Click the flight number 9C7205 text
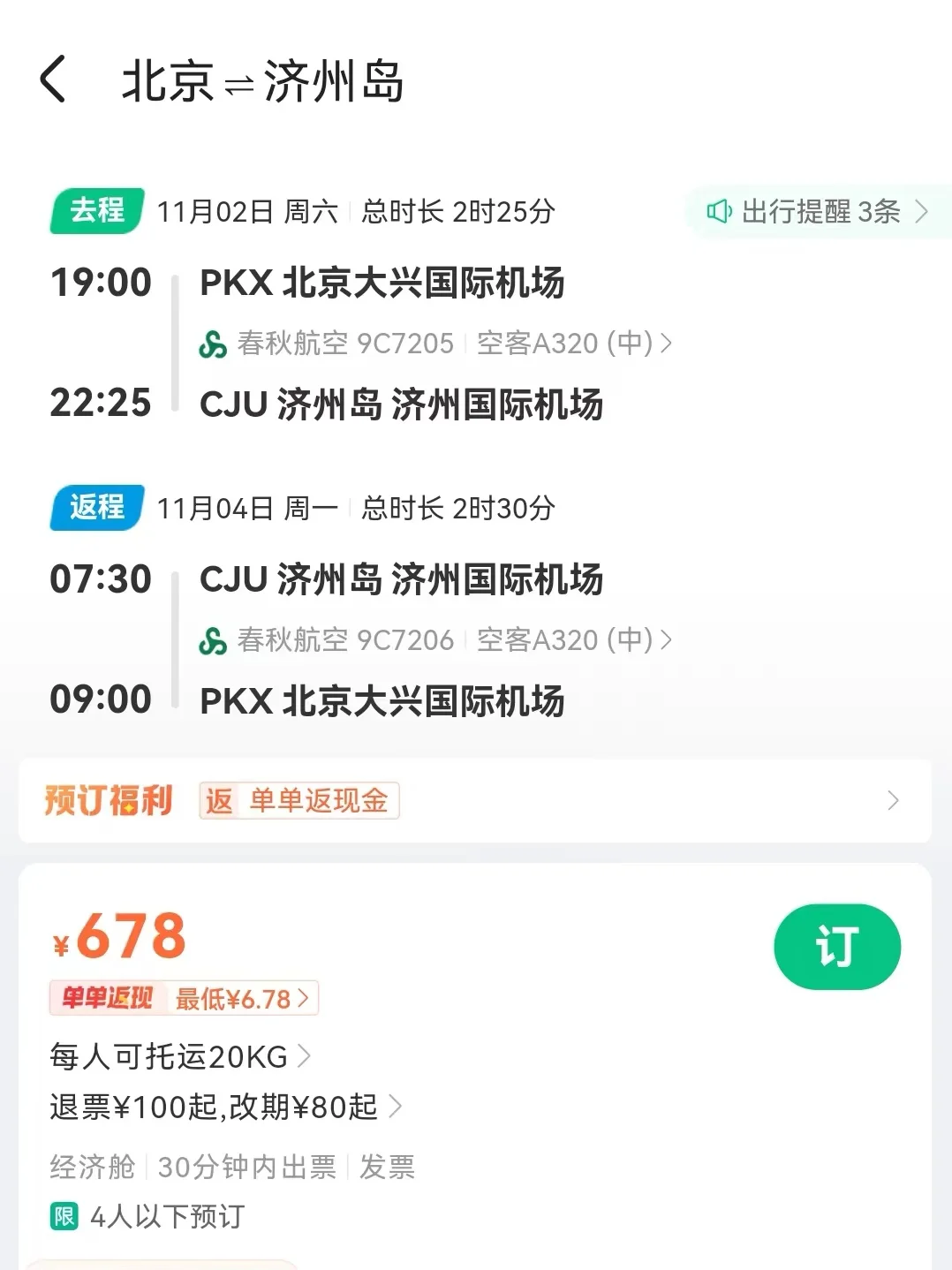The height and width of the screenshot is (1270, 952). tap(404, 343)
